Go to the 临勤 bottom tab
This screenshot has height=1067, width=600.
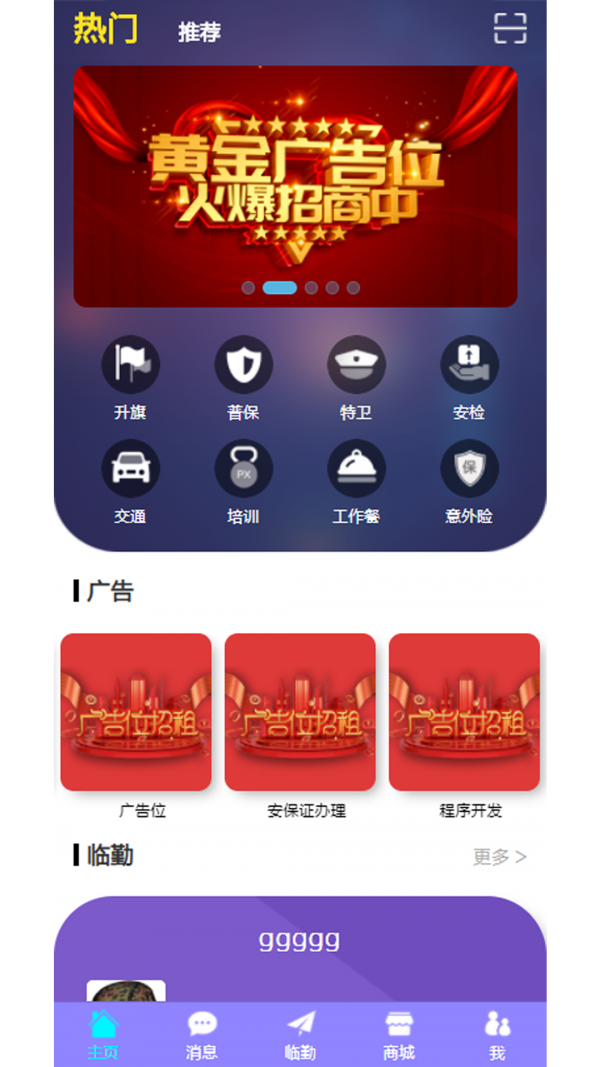tap(300, 1035)
